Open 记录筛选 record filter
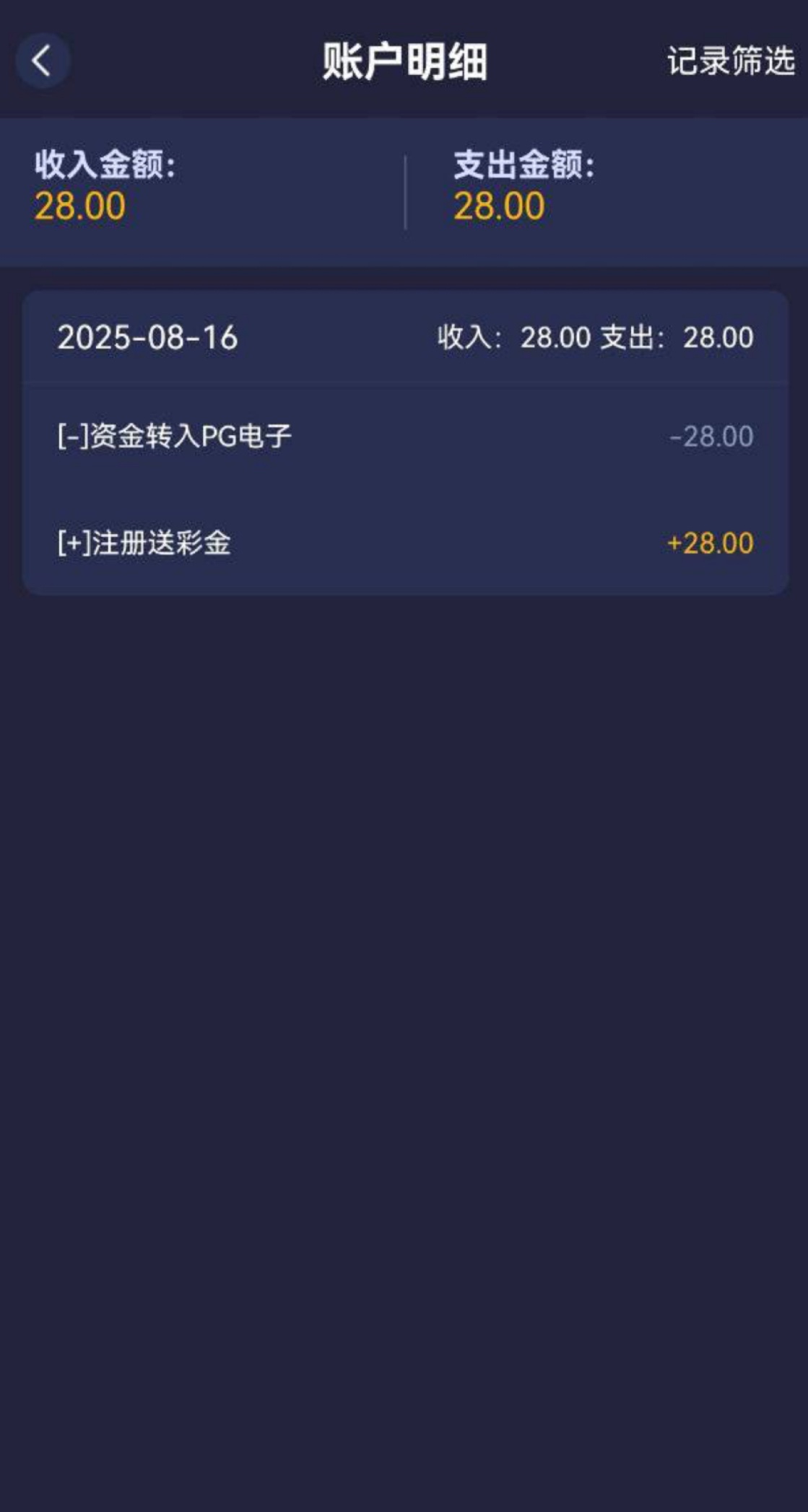The width and height of the screenshot is (808, 1512). point(730,61)
